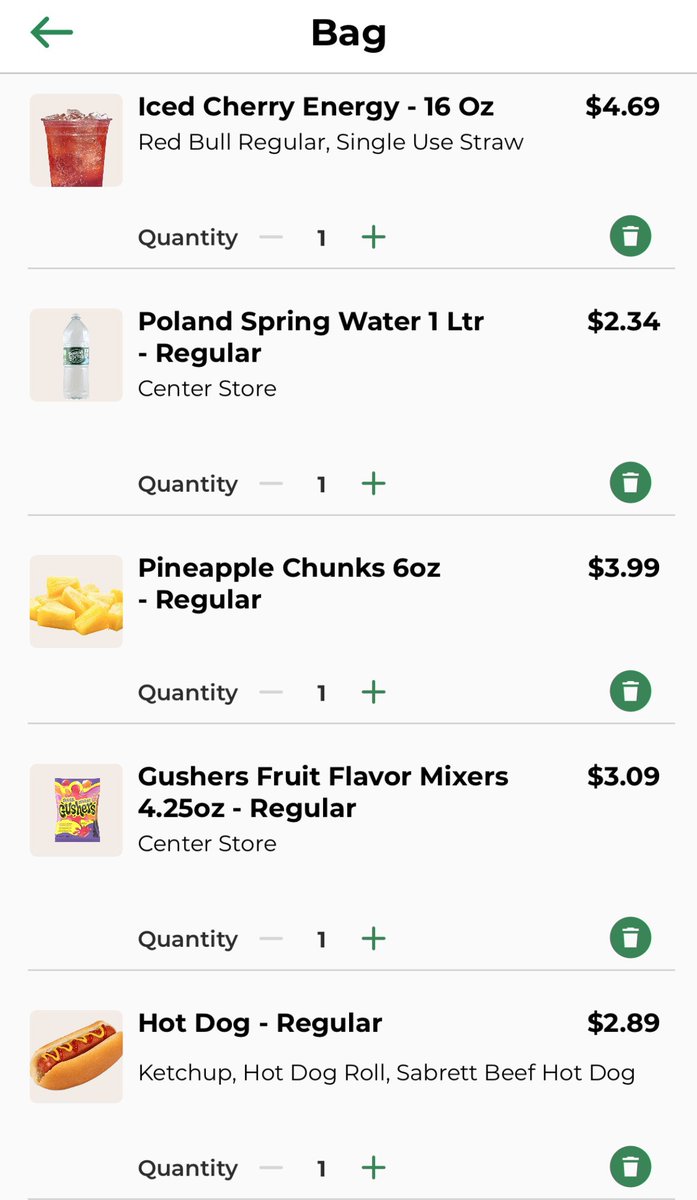Go back from the Bag screen

click(52, 32)
